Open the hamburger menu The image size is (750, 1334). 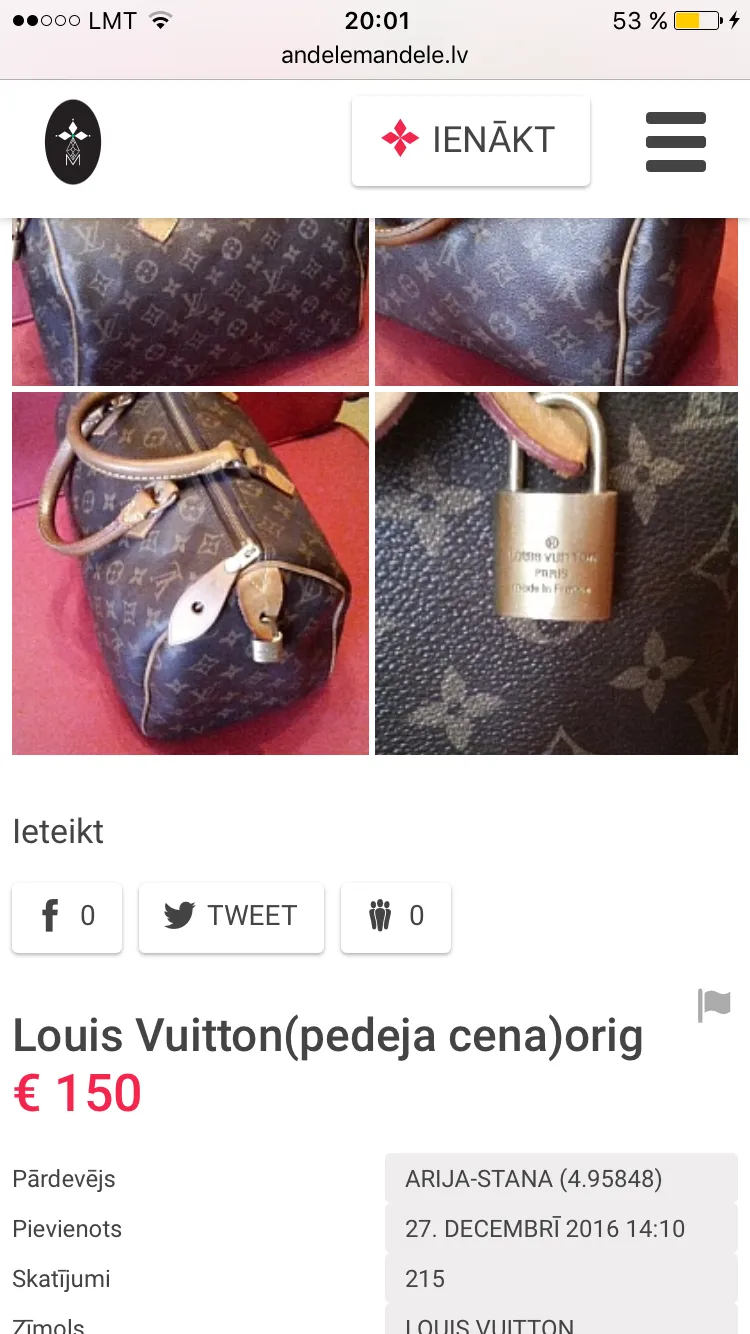[676, 142]
